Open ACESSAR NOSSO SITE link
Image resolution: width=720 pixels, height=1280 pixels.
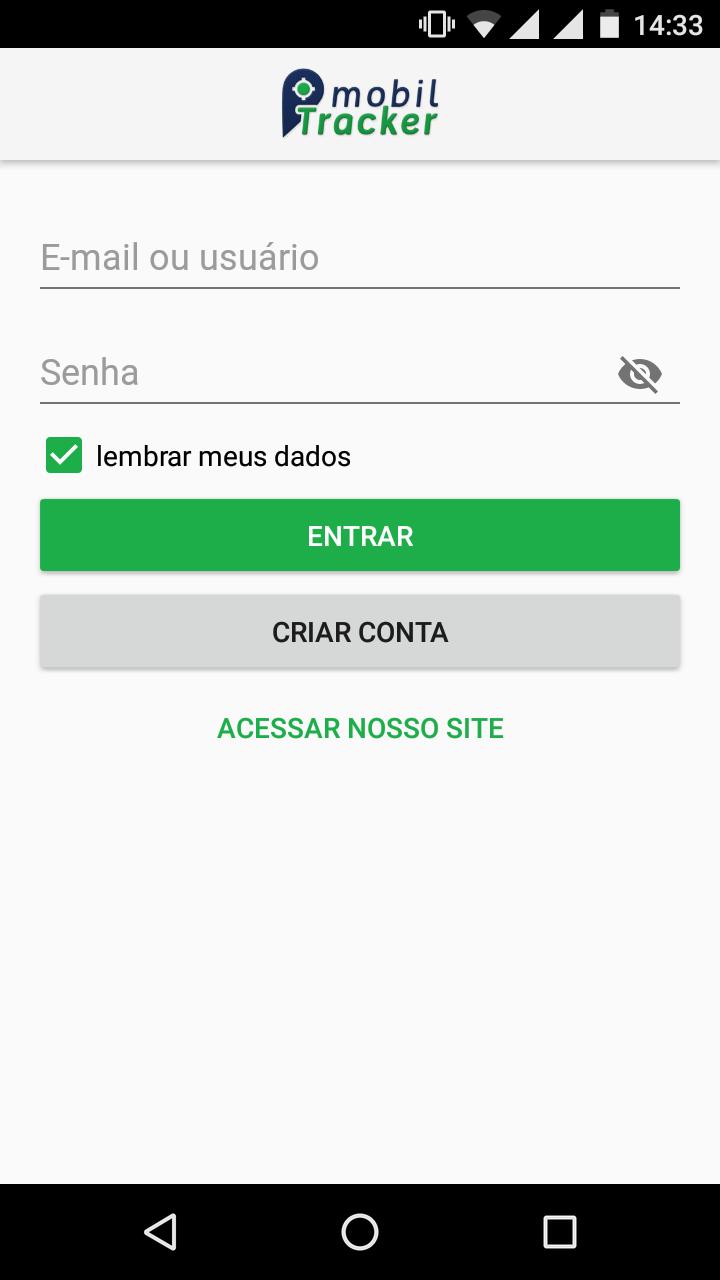[x=360, y=728]
